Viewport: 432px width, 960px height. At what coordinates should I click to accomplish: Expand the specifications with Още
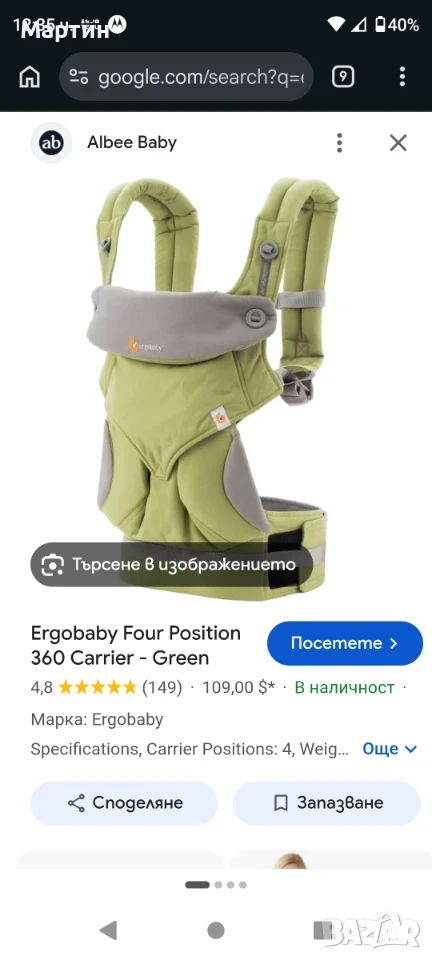(390, 749)
